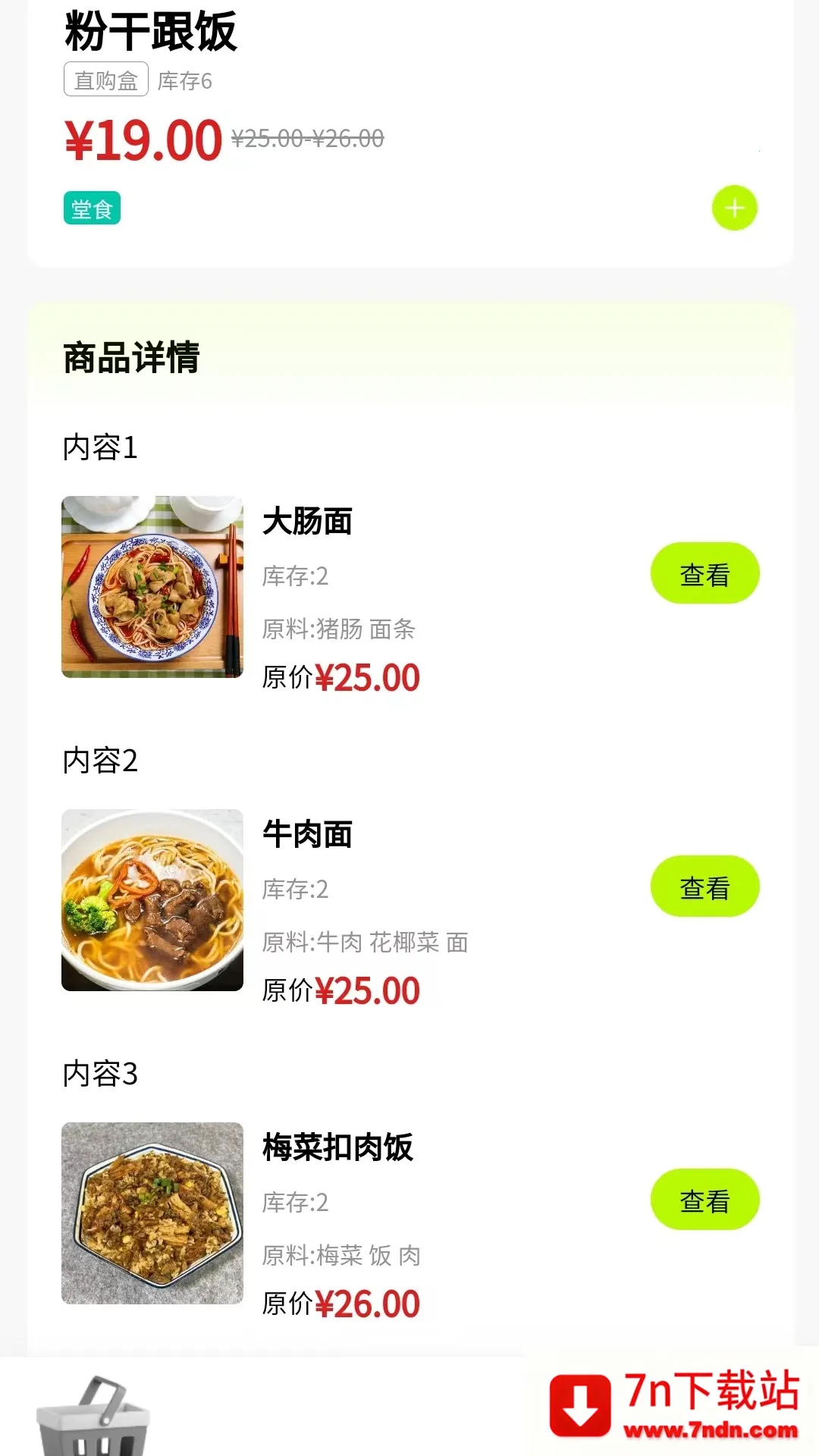Open 查看 for 梅菜扣肉饭
This screenshot has height=1456, width=819.
[x=704, y=1200]
